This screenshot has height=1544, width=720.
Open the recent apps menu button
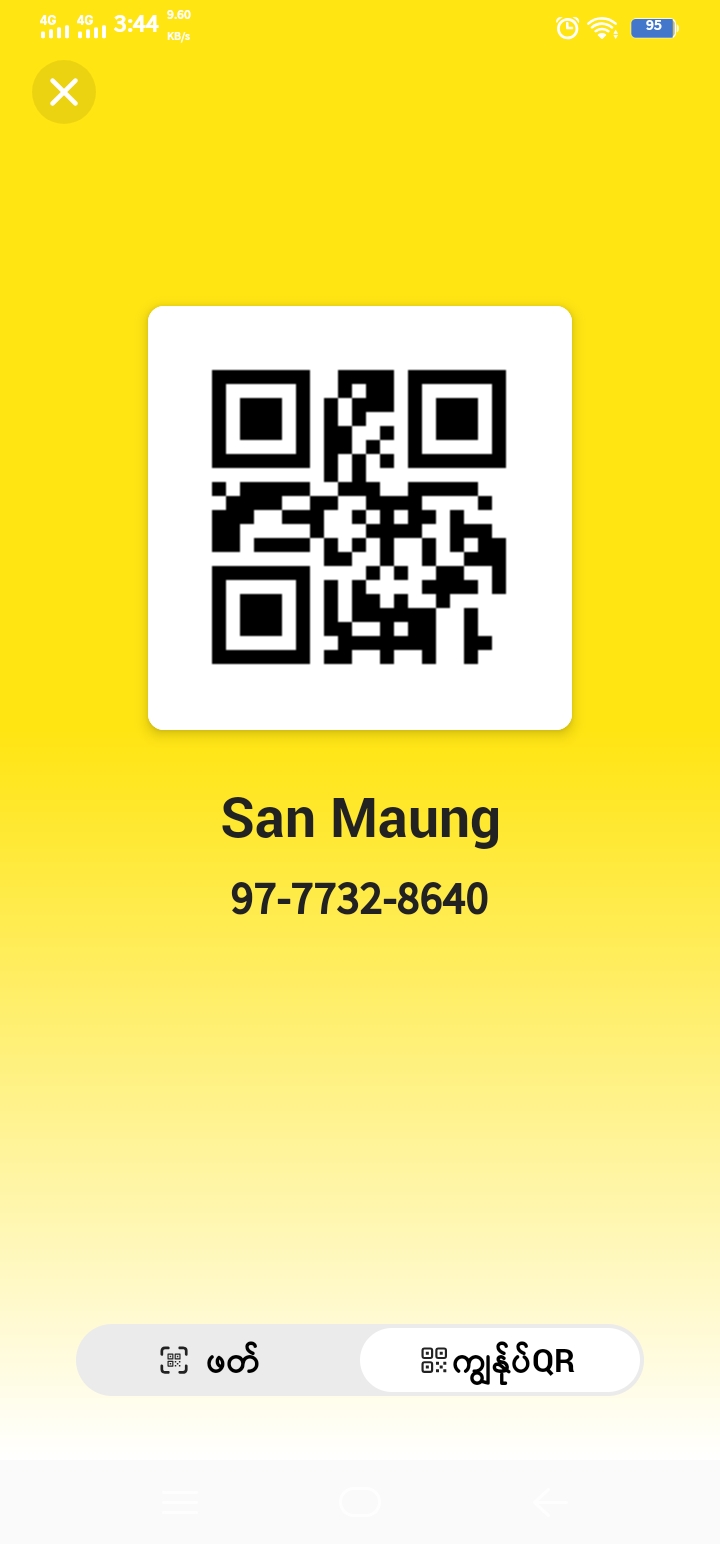pos(180,1501)
